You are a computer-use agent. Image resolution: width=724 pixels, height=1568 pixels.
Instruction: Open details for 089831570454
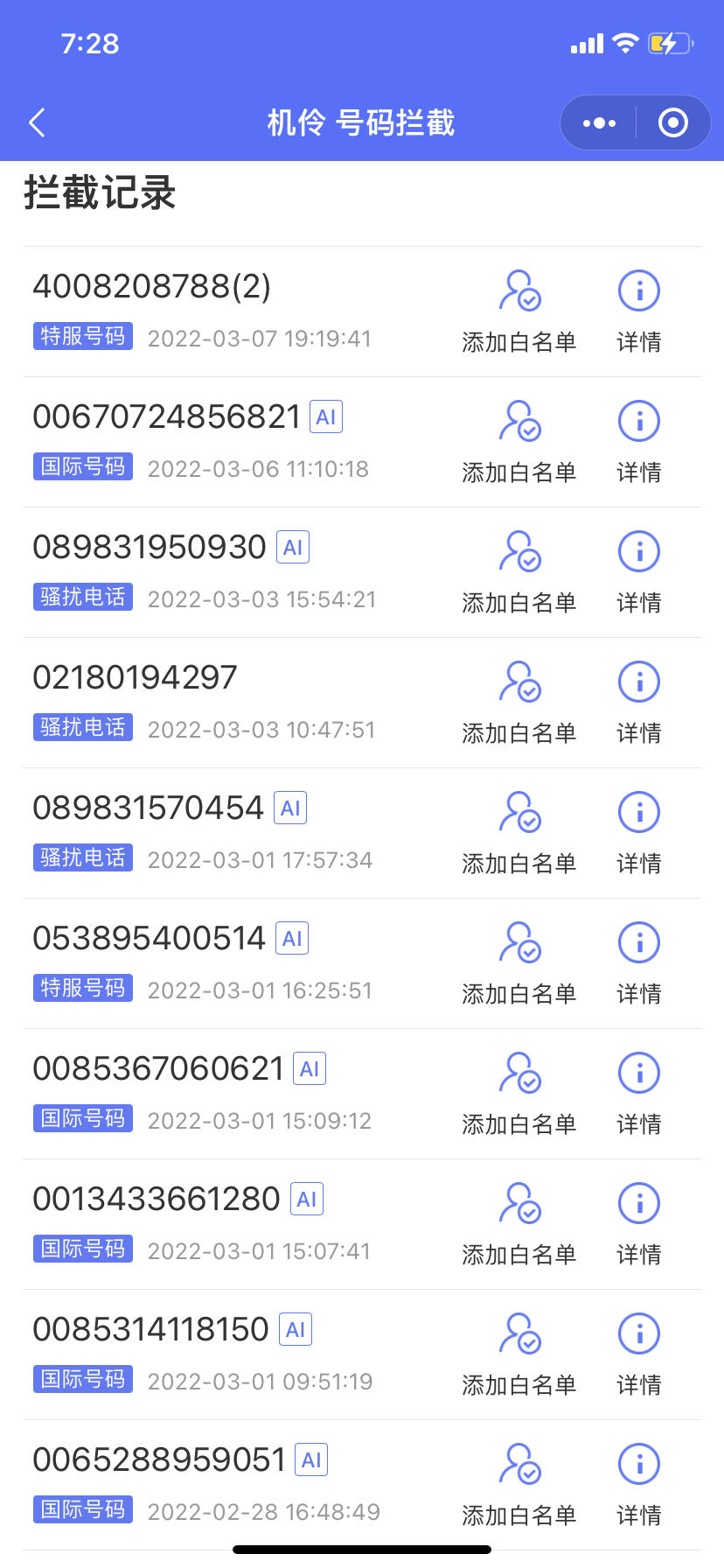pos(639,834)
